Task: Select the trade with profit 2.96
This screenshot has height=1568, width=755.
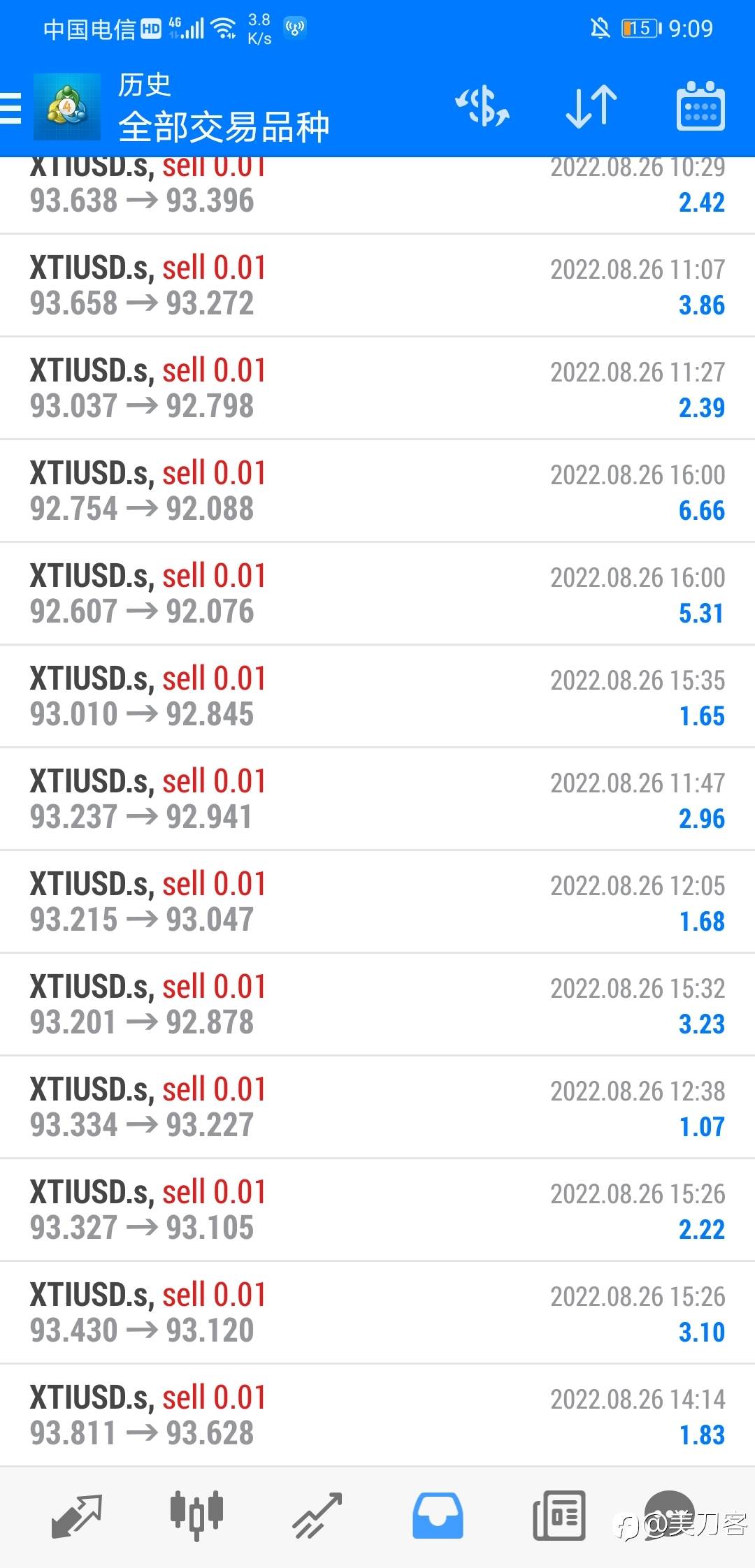Action: pos(377,799)
